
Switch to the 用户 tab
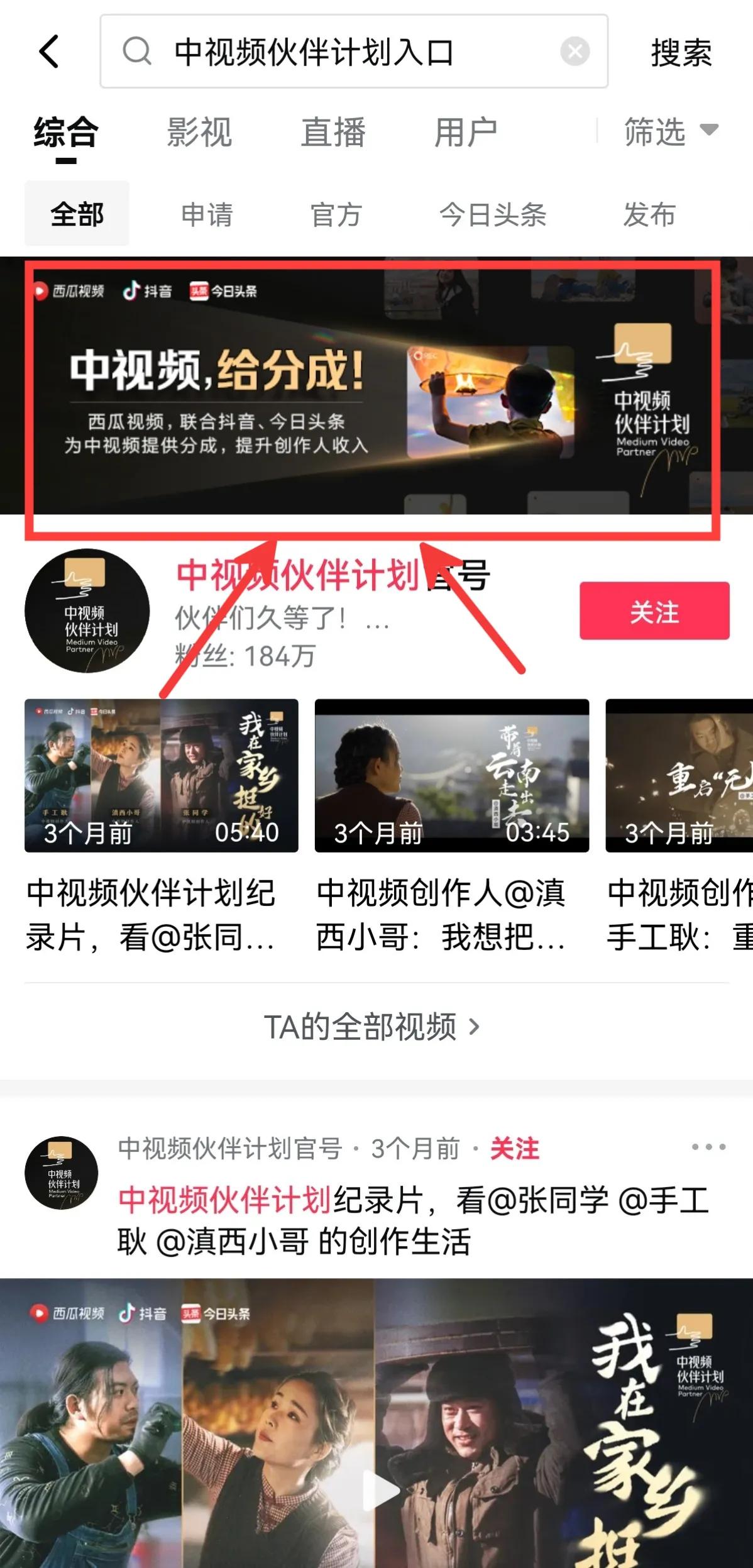point(466,133)
